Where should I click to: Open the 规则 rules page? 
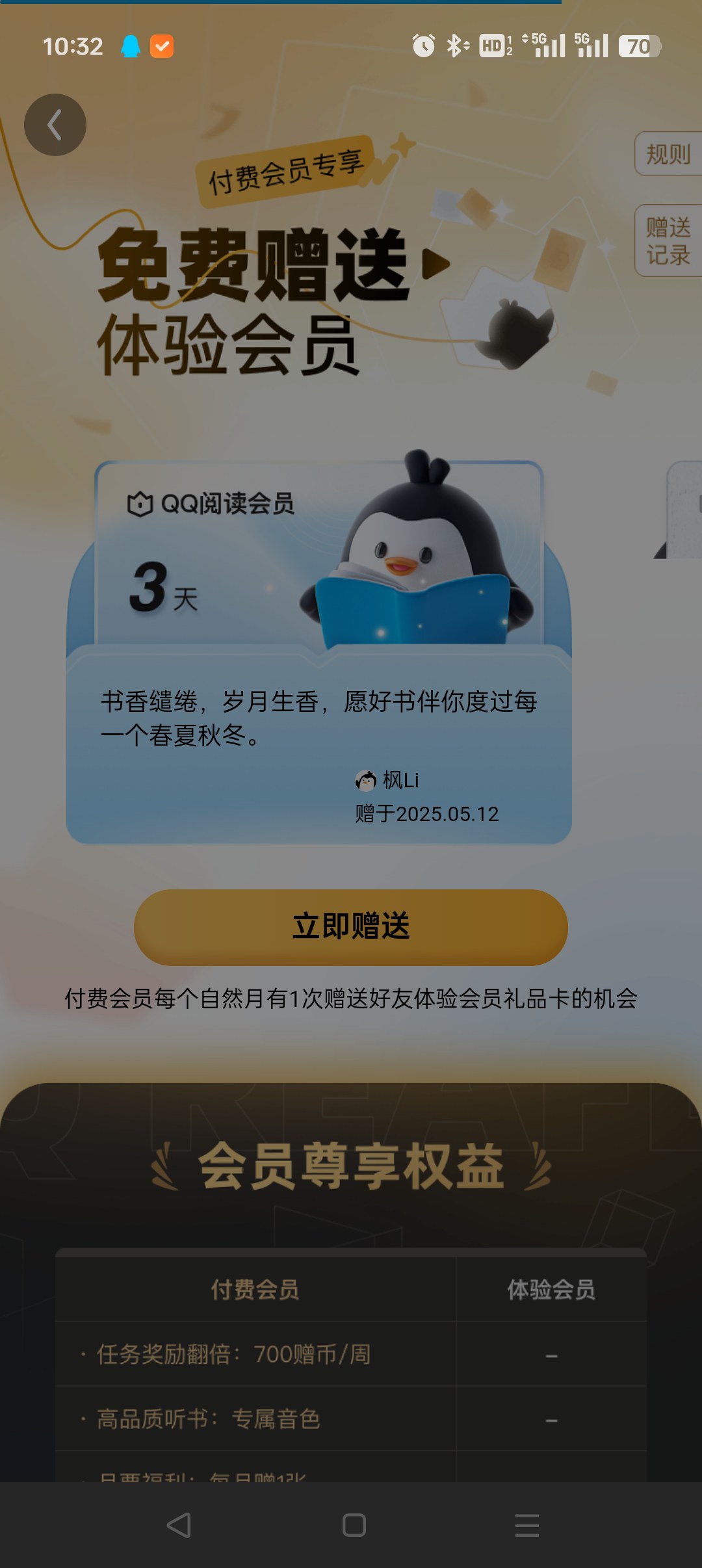pyautogui.click(x=668, y=154)
